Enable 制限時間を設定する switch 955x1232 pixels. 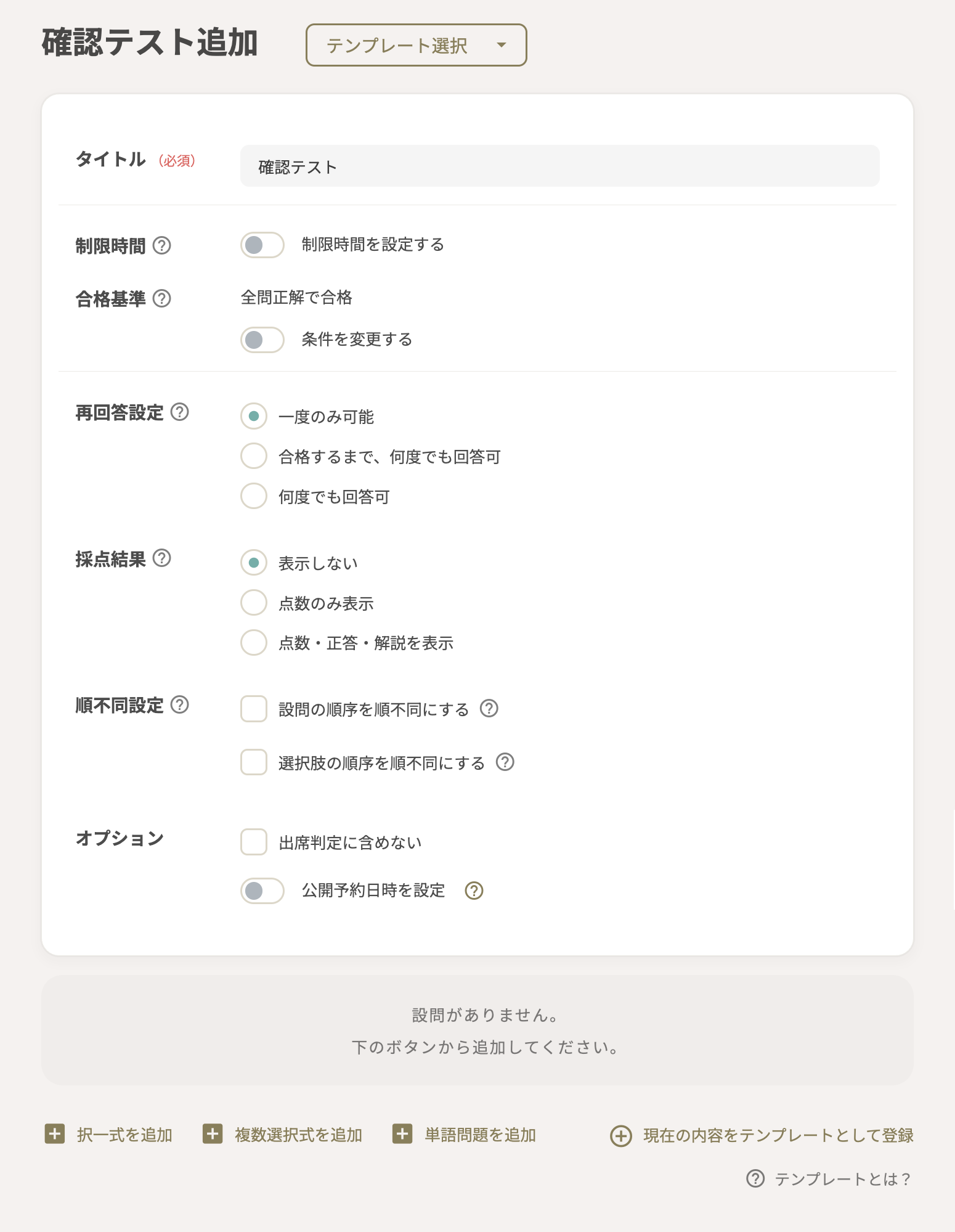click(262, 245)
